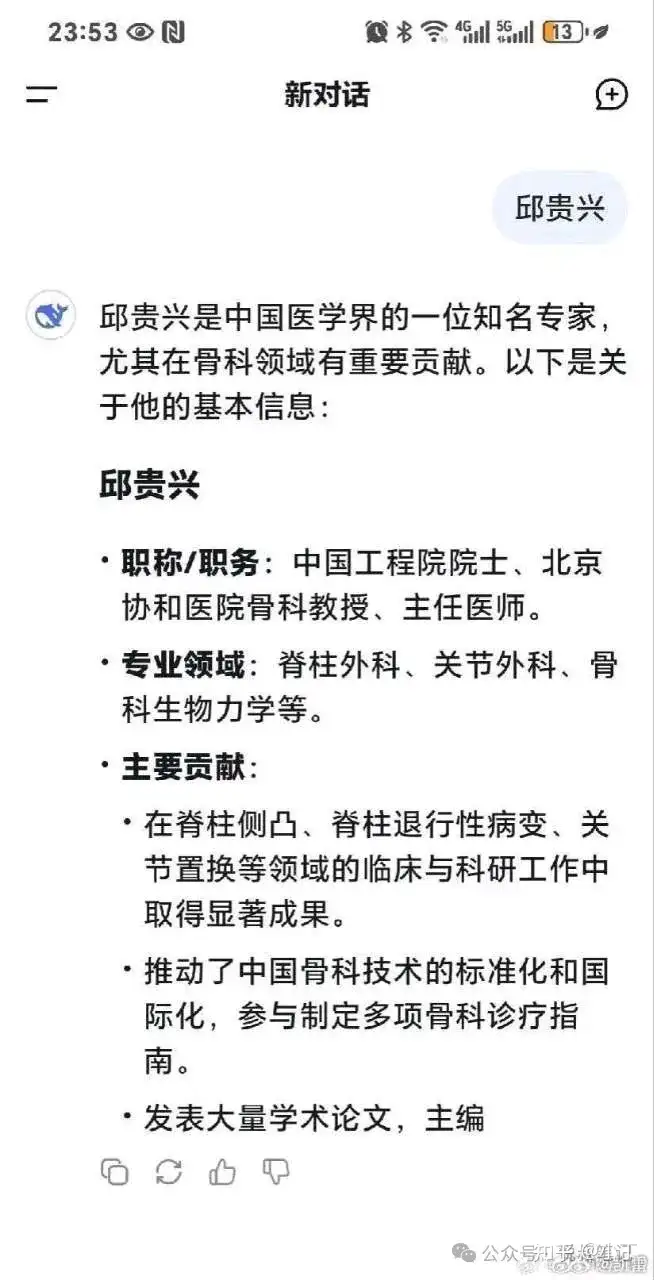Open the sidebar menu
Viewport: 654px width, 1280px height.
pyautogui.click(x=41, y=95)
